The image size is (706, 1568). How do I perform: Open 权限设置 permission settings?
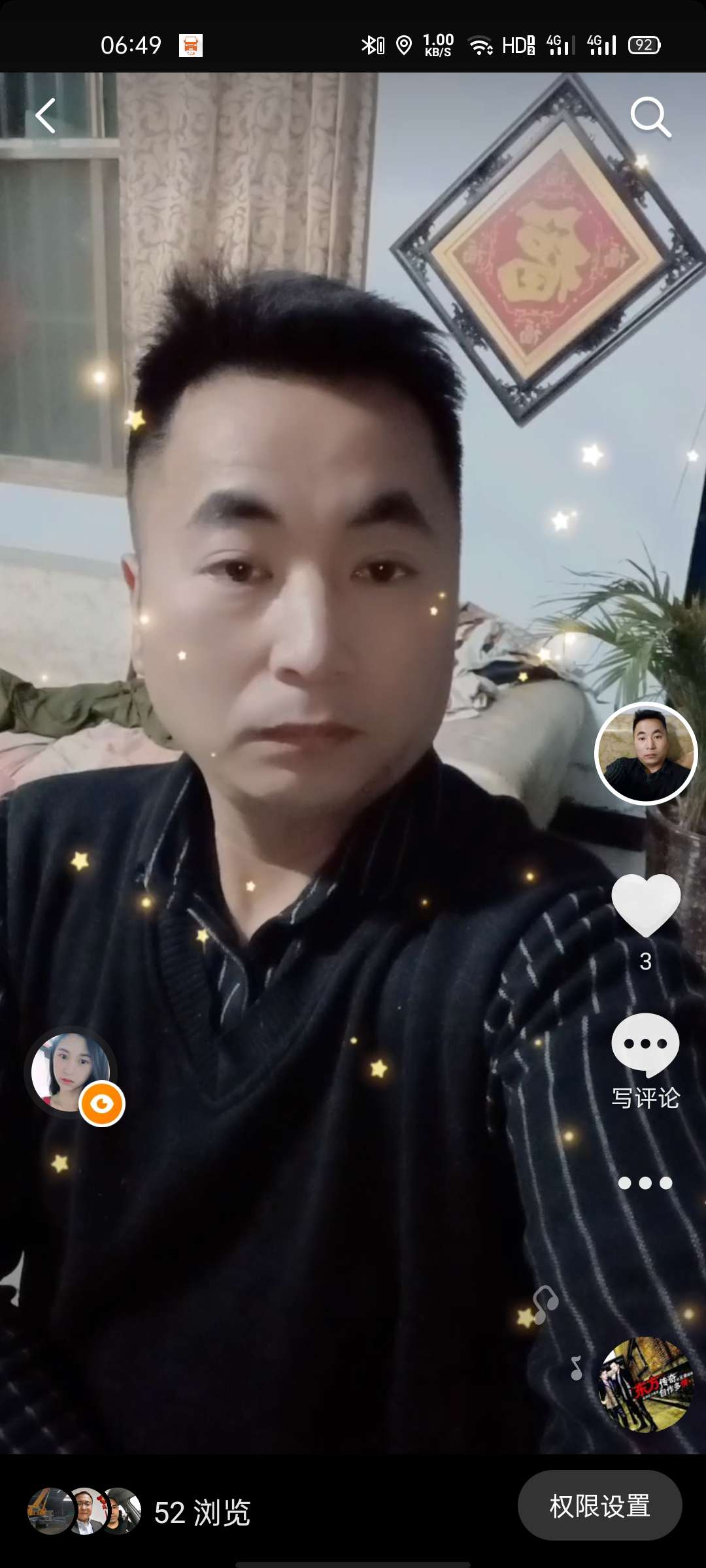599,1506
